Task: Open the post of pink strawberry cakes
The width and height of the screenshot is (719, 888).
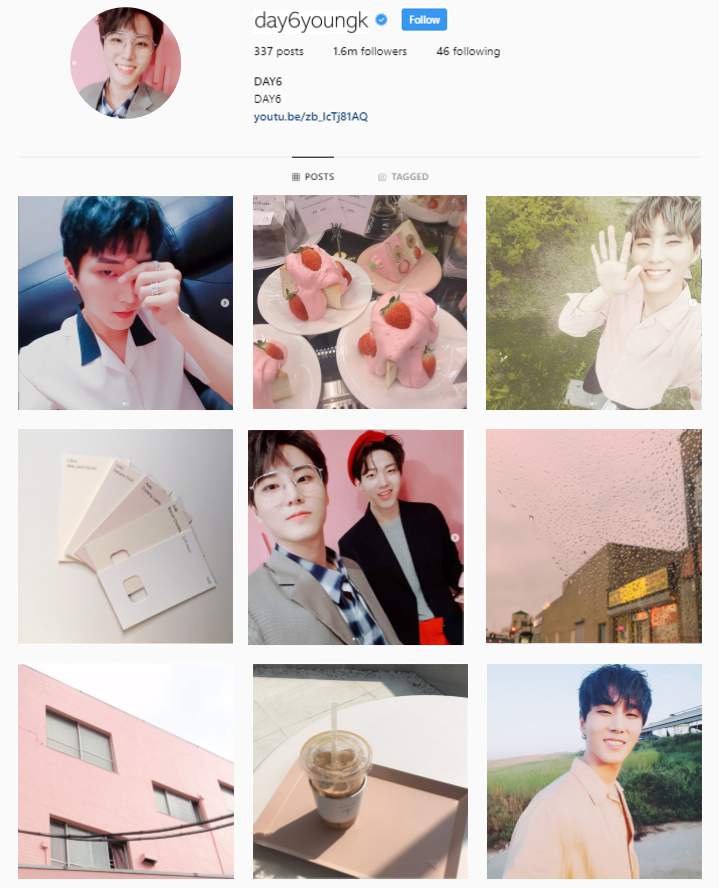Action: (x=360, y=302)
